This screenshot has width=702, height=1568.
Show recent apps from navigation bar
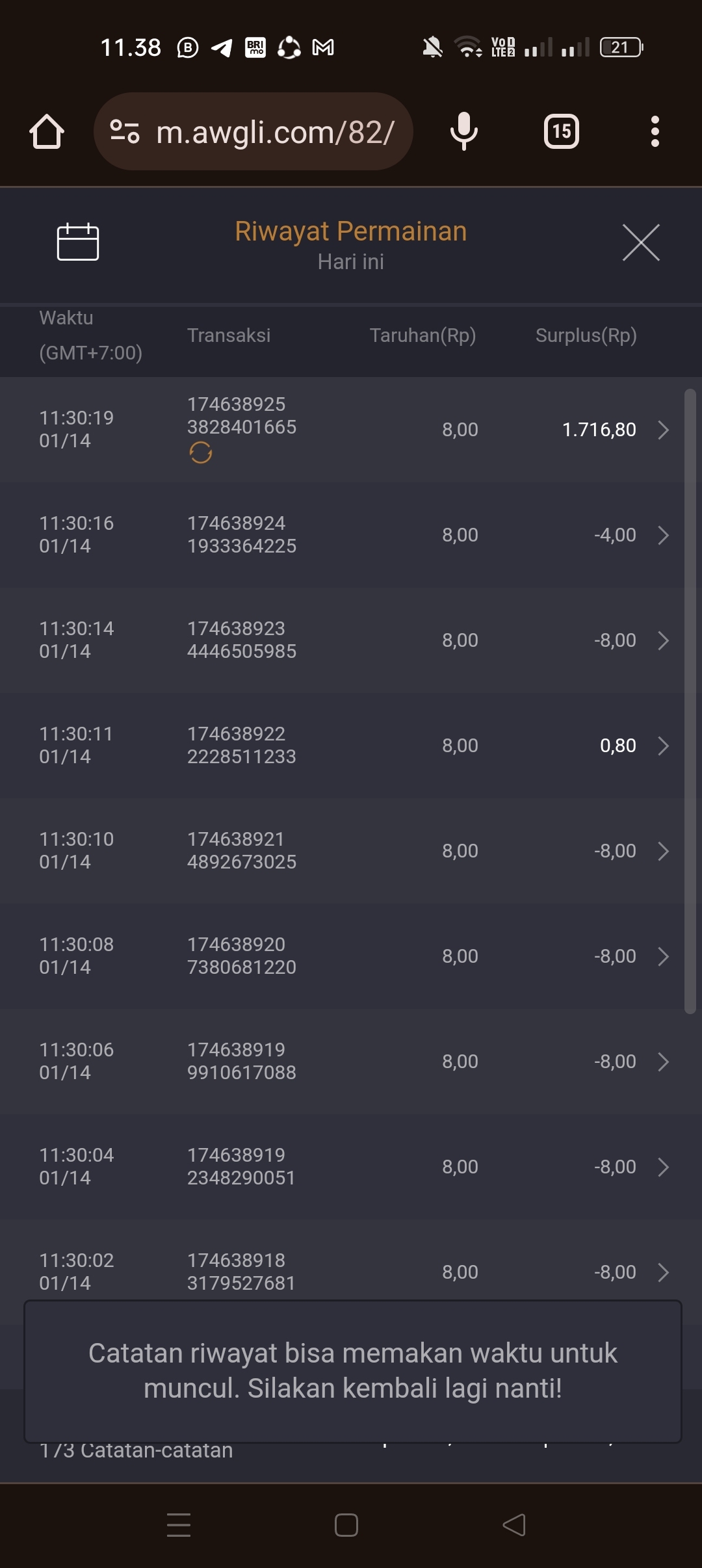pyautogui.click(x=179, y=1524)
